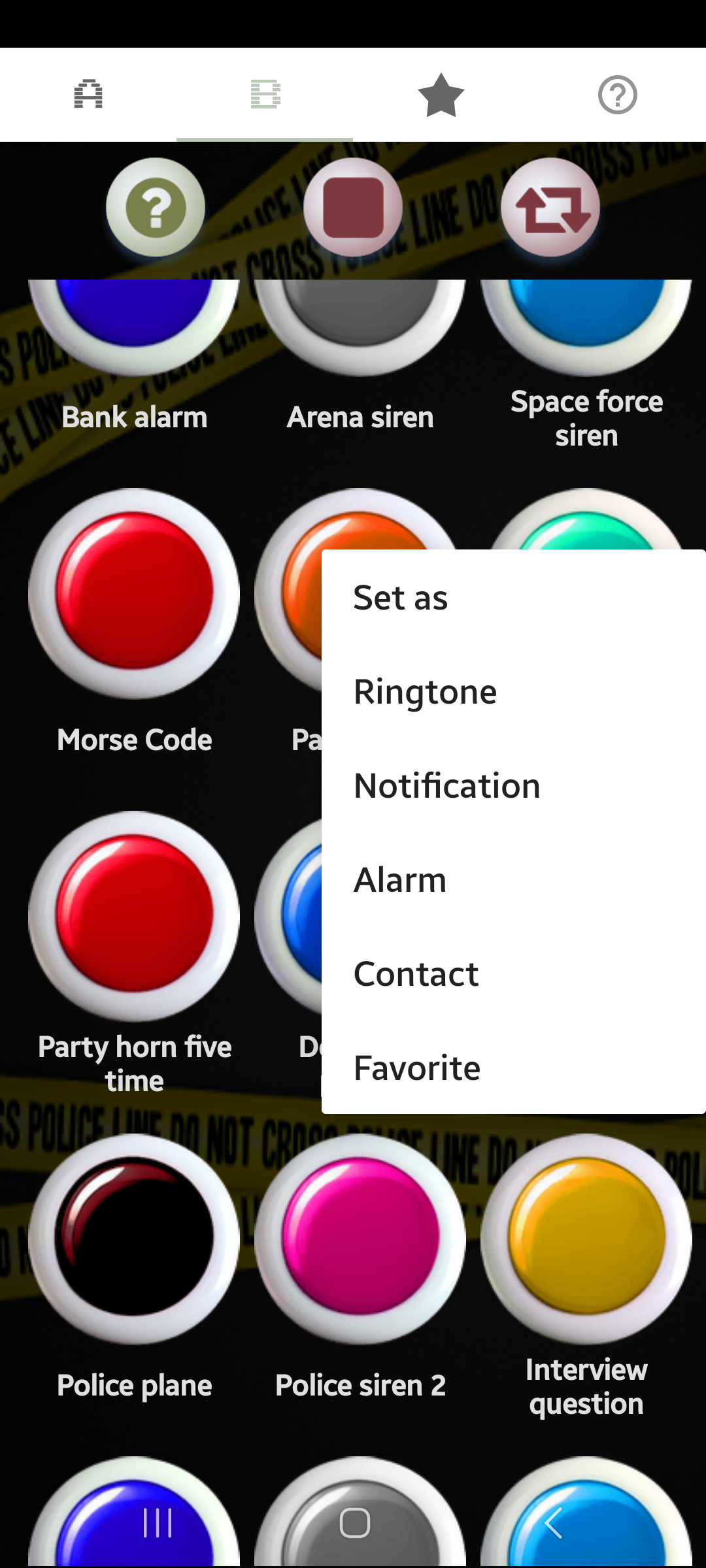Screen dimensions: 706x1568
Task: Play the Police plane sound
Action: point(134,1238)
